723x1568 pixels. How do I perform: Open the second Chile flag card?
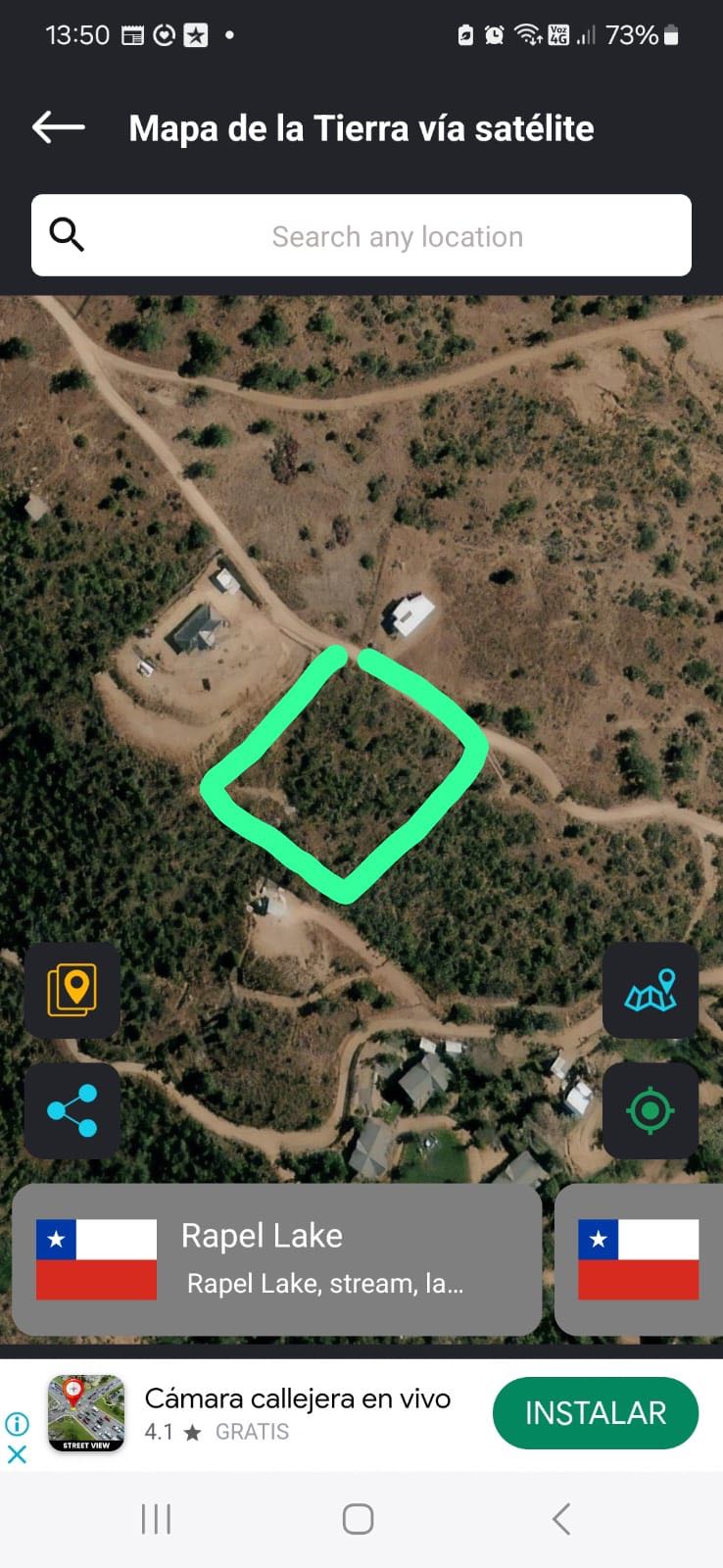tap(639, 1259)
